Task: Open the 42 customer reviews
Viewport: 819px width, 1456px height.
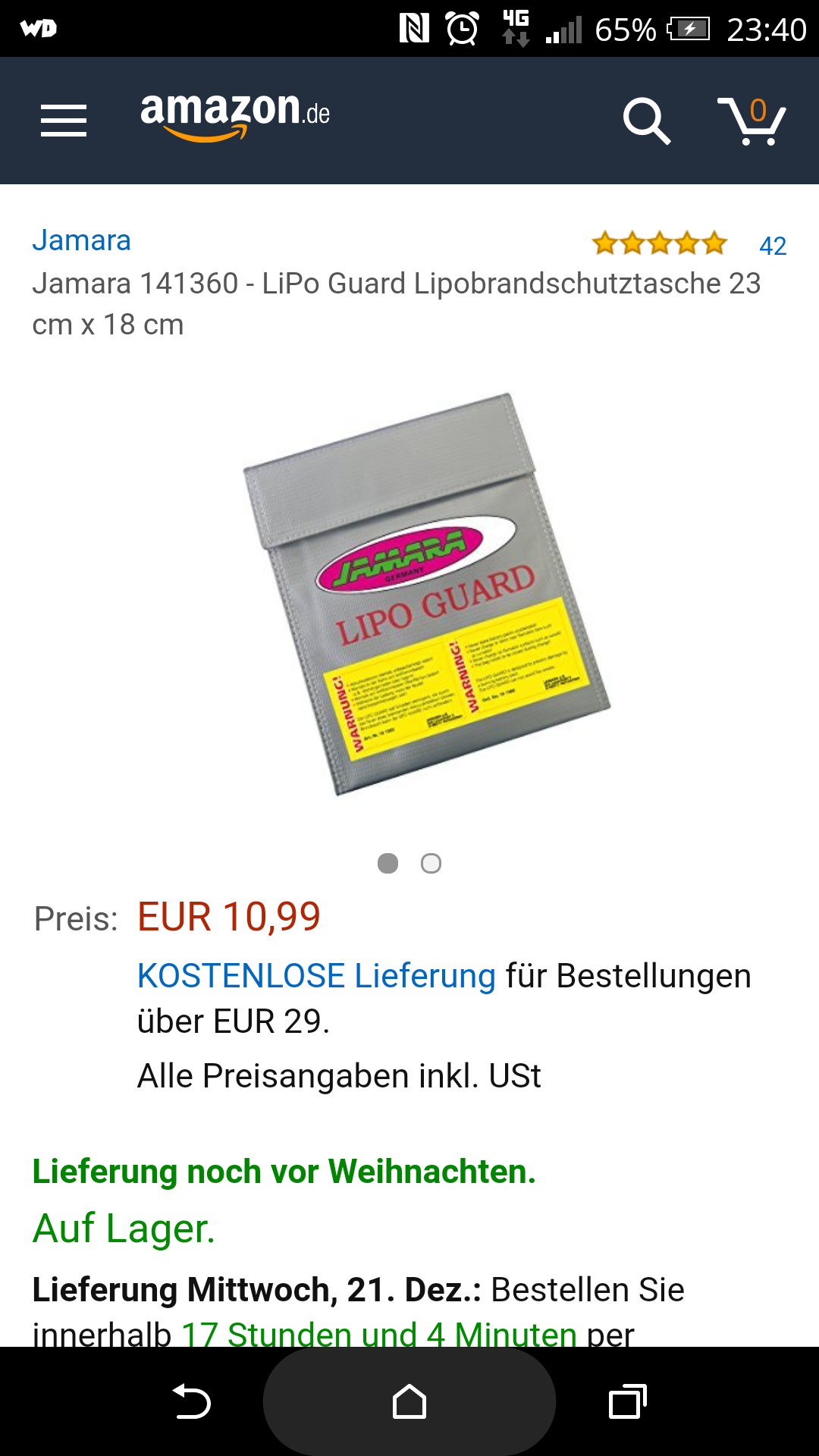Action: click(772, 246)
